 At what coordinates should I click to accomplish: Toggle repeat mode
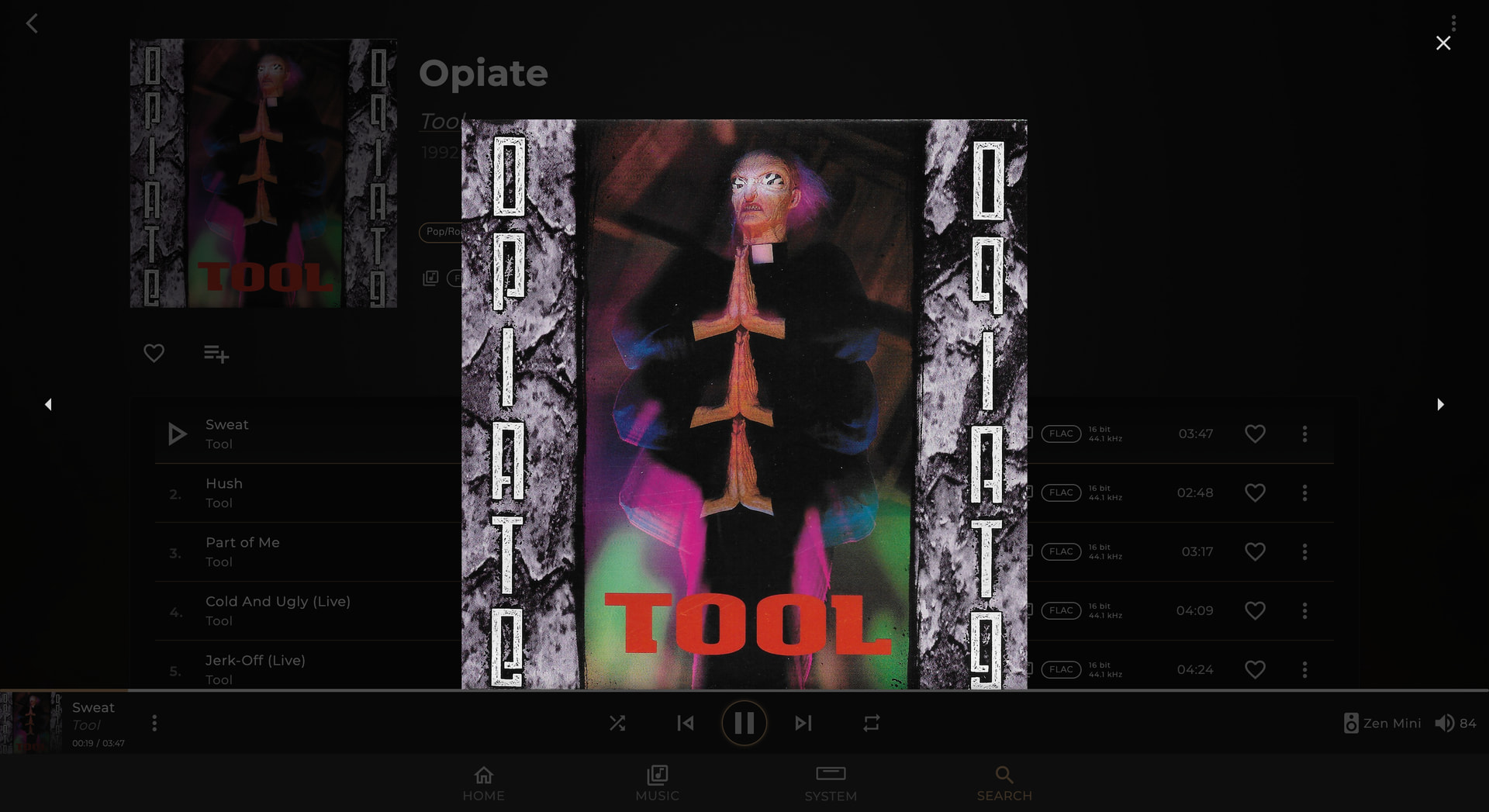[871, 723]
